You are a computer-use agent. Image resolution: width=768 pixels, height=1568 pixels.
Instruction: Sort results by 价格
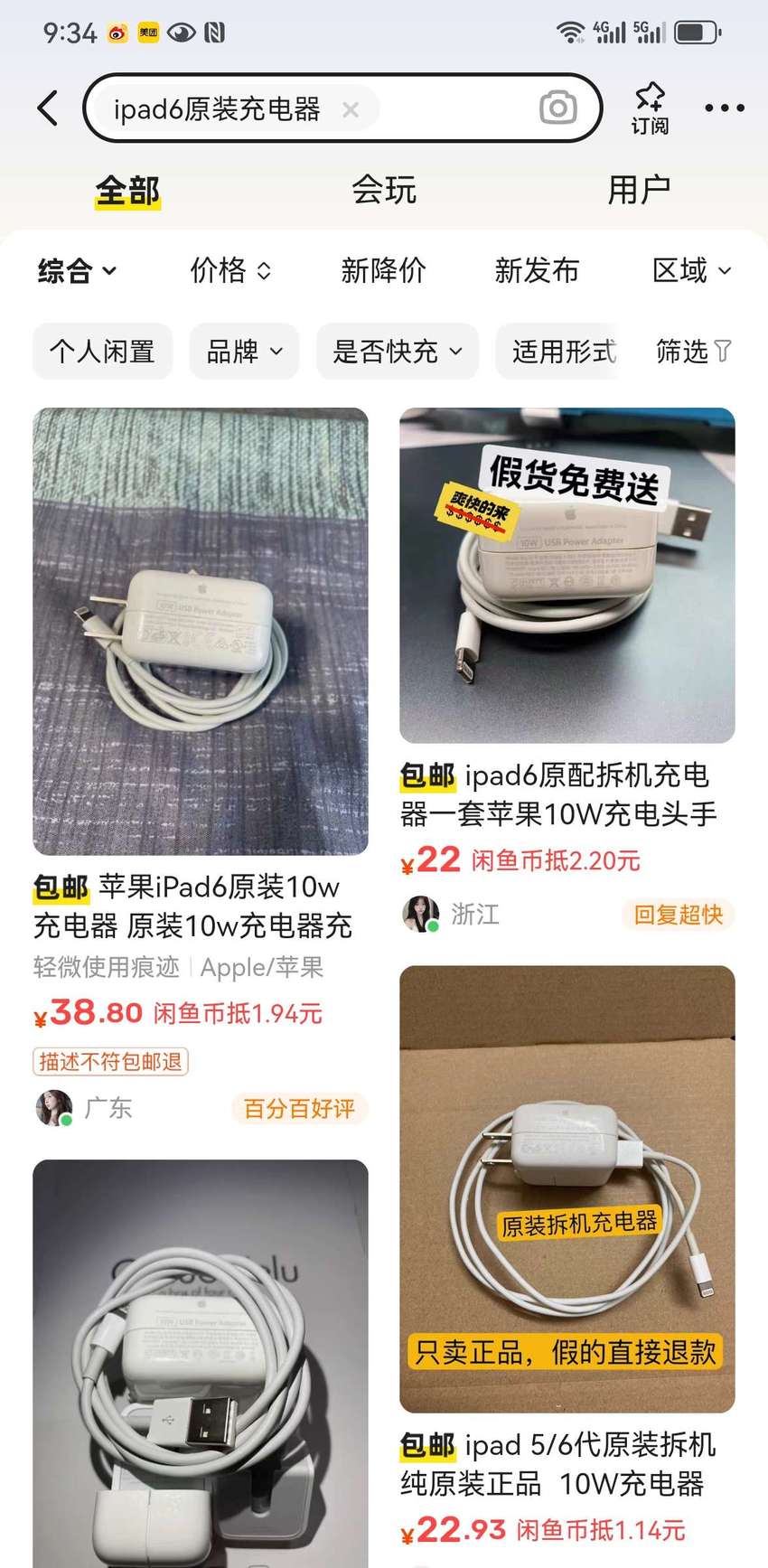point(230,270)
